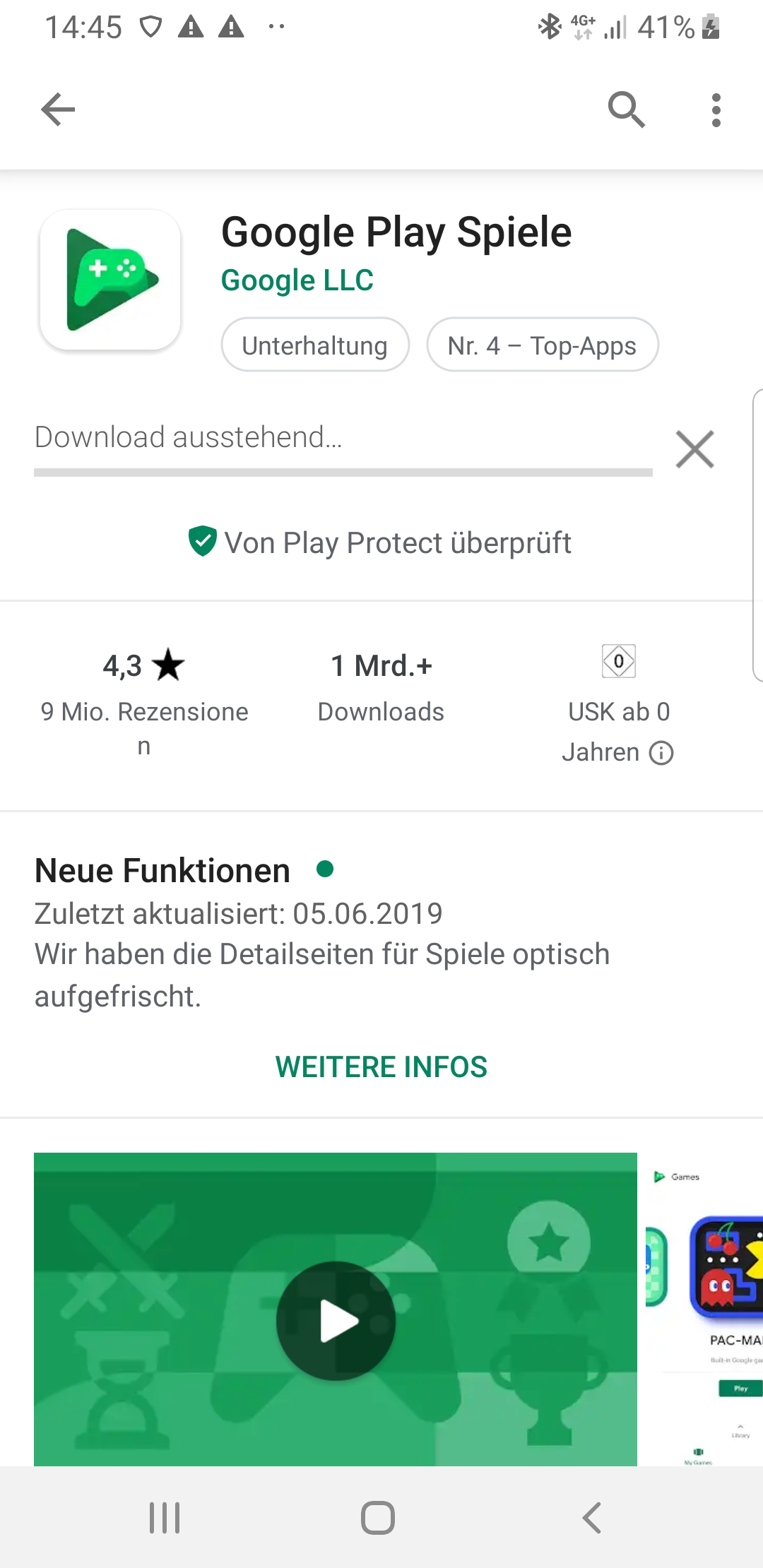Open the Google LLC developer page
763x1568 pixels.
click(297, 280)
